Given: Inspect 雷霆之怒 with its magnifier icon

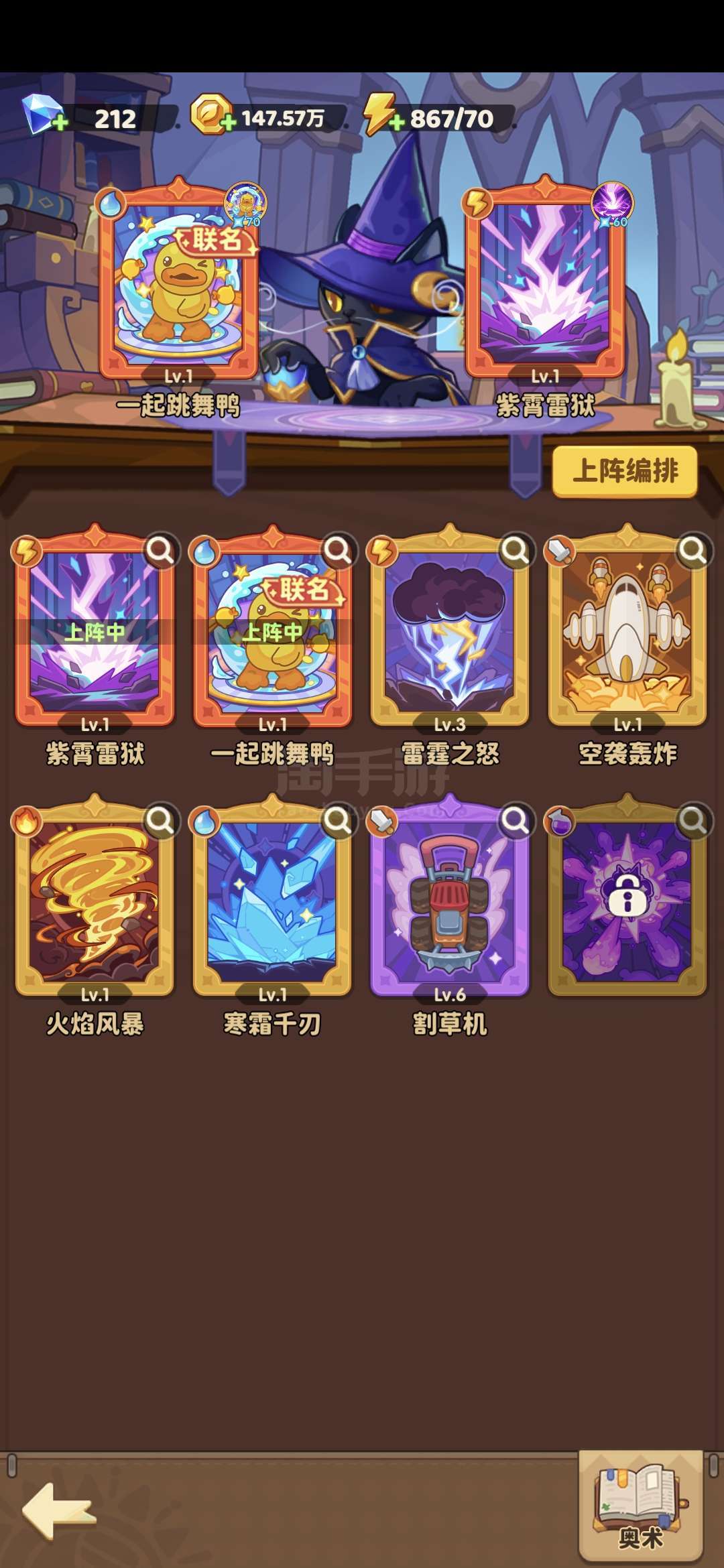Looking at the screenshot, I should coord(516,551).
